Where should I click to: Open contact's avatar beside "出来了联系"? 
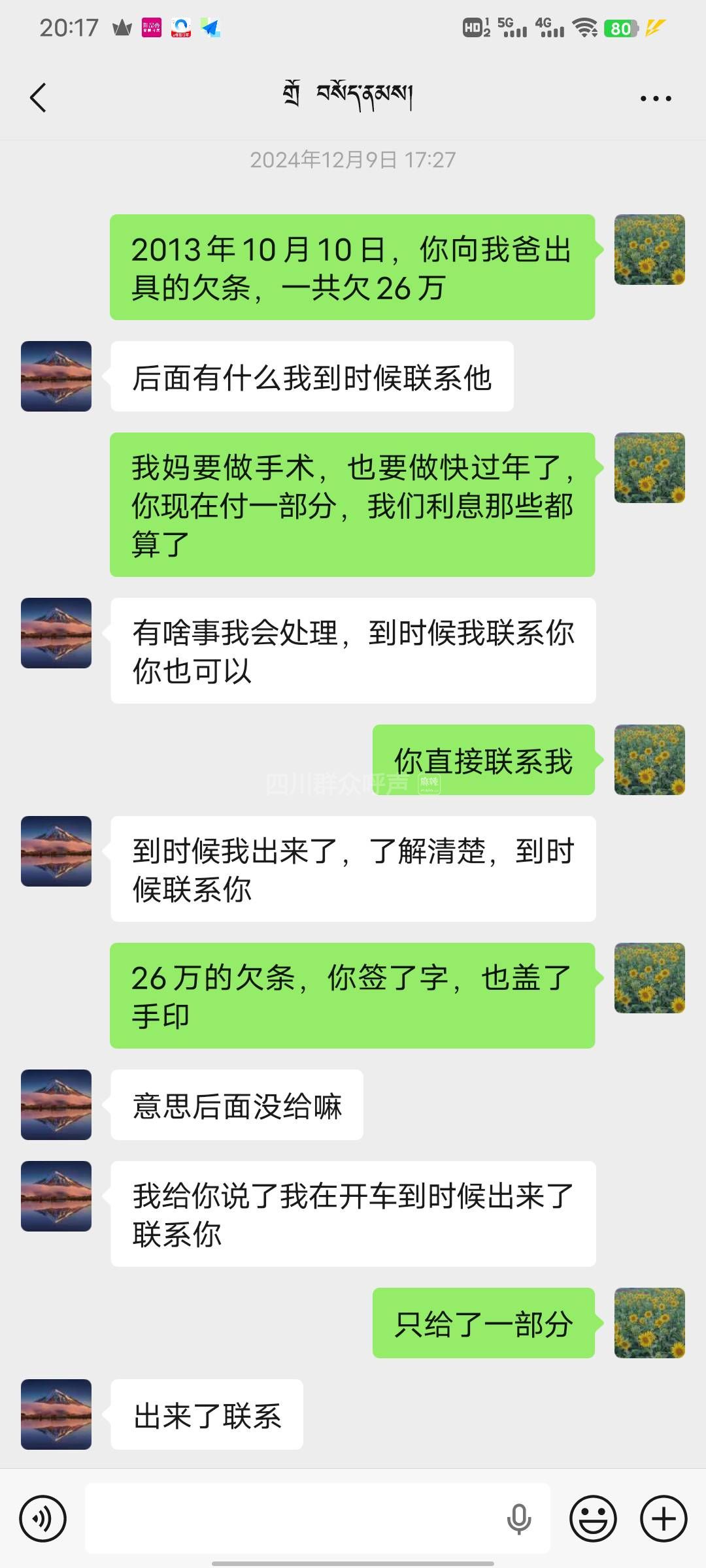[56, 1414]
